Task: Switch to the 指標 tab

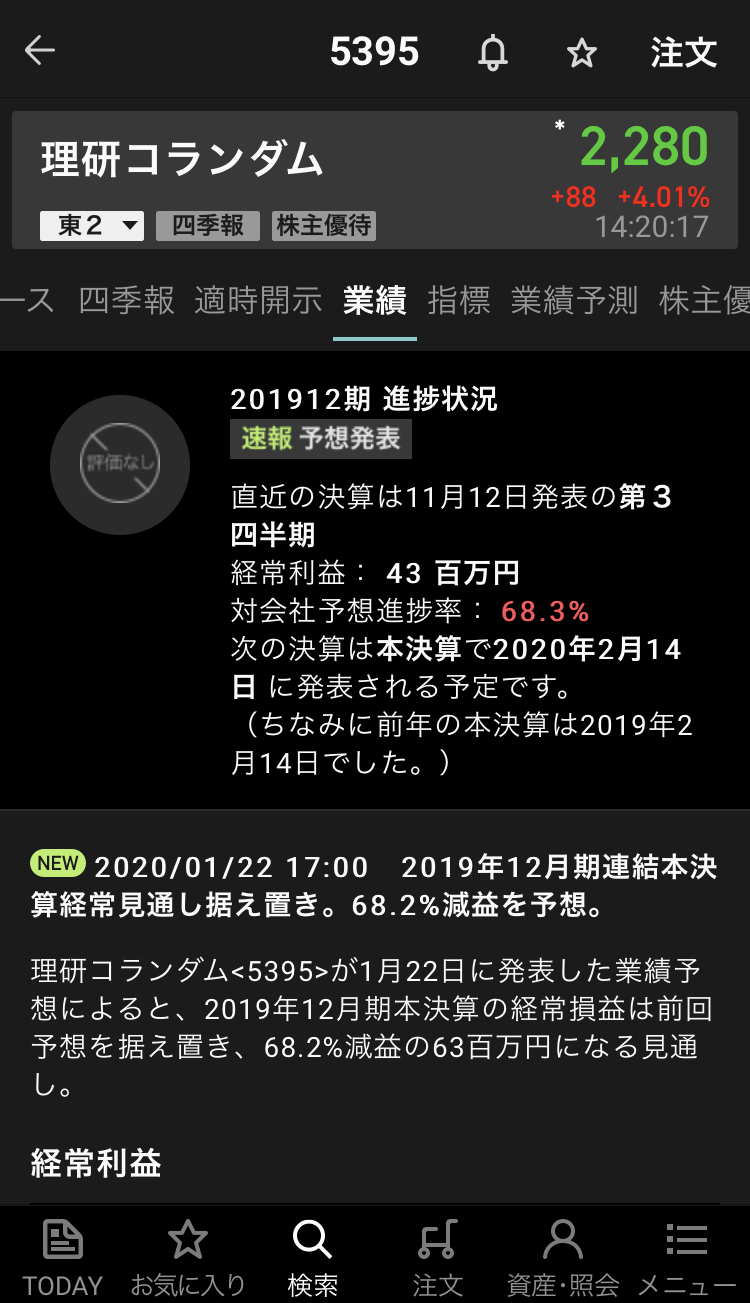Action: (x=459, y=300)
